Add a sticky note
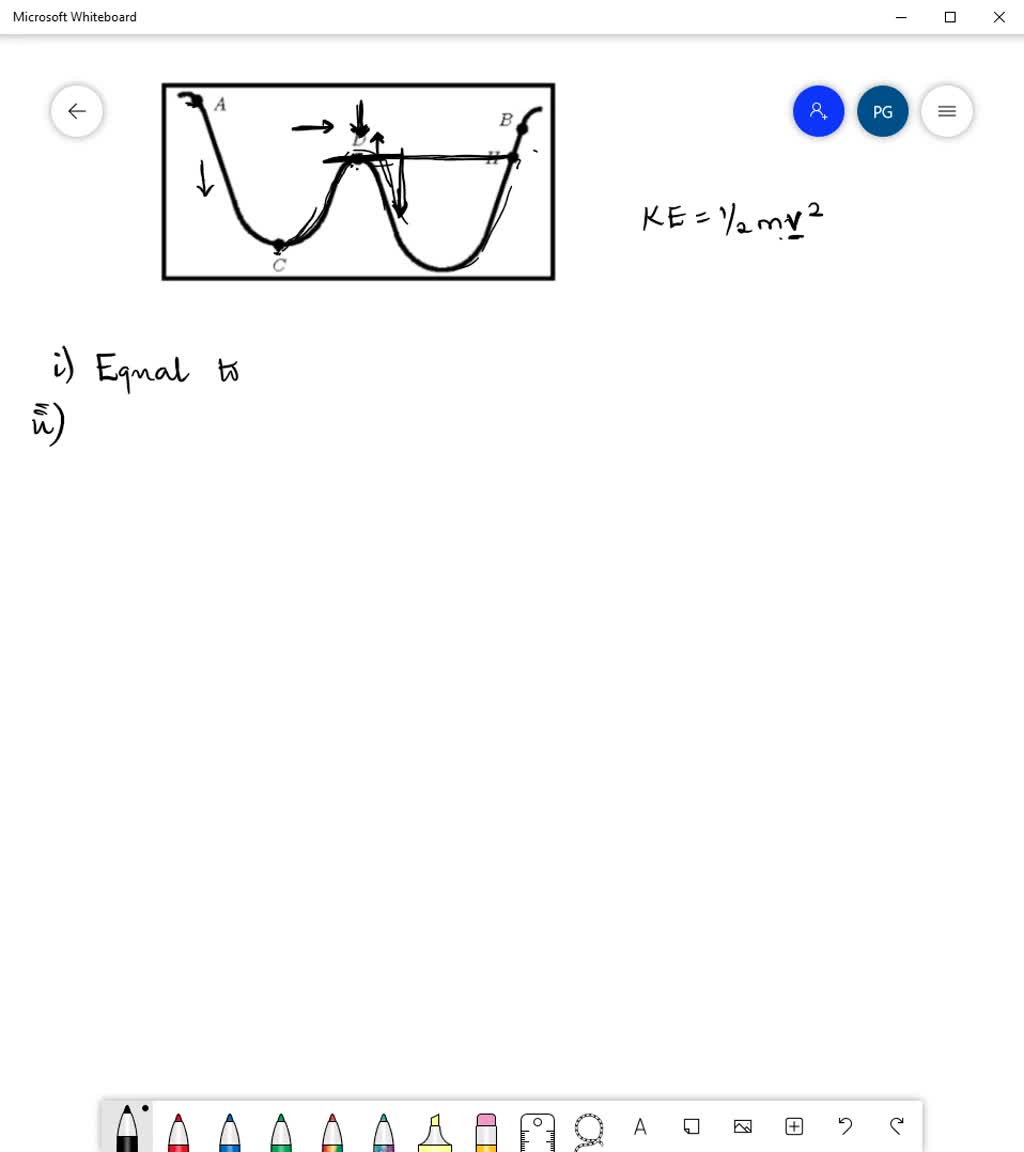Image resolution: width=1024 pixels, height=1152 pixels. (691, 1126)
